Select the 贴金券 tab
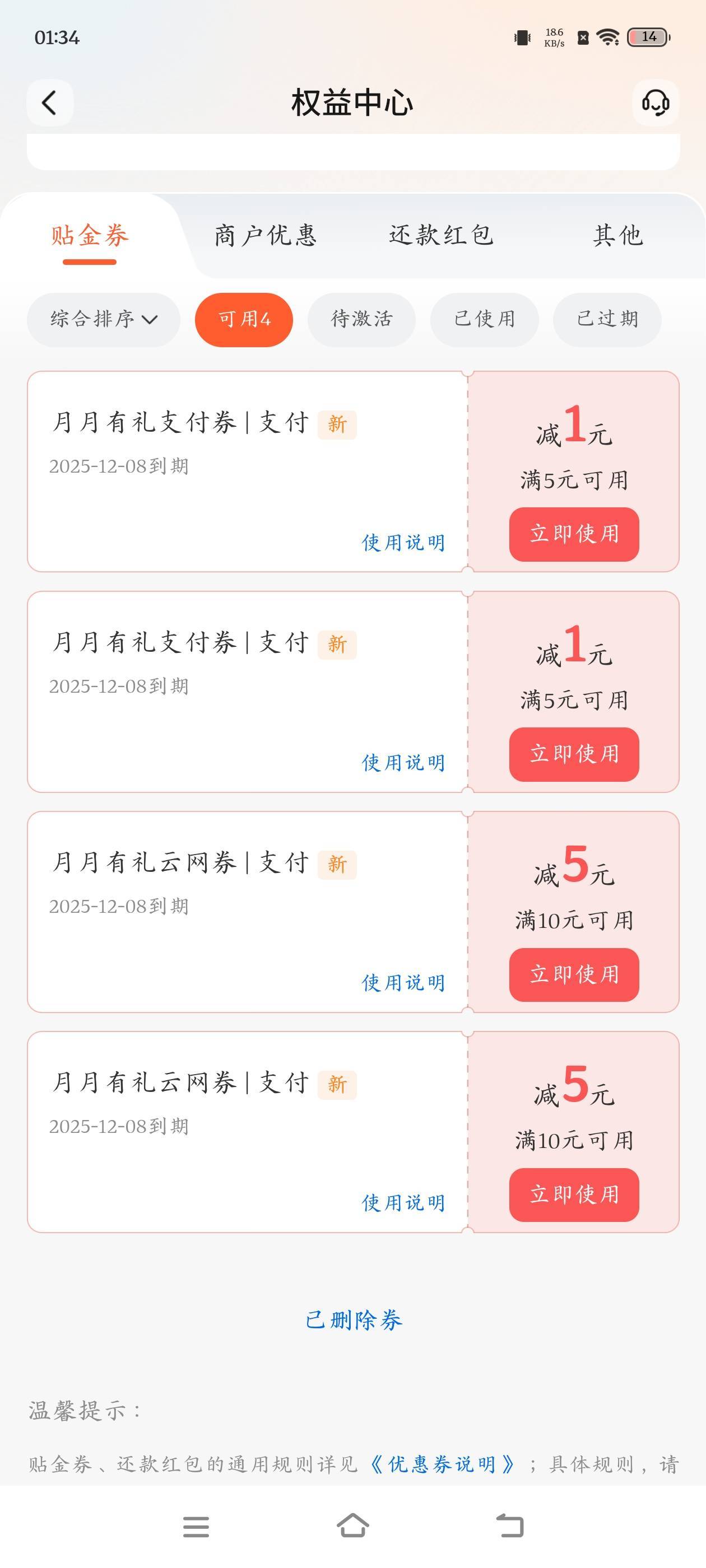Screen dimensions: 706x1568 90,236
